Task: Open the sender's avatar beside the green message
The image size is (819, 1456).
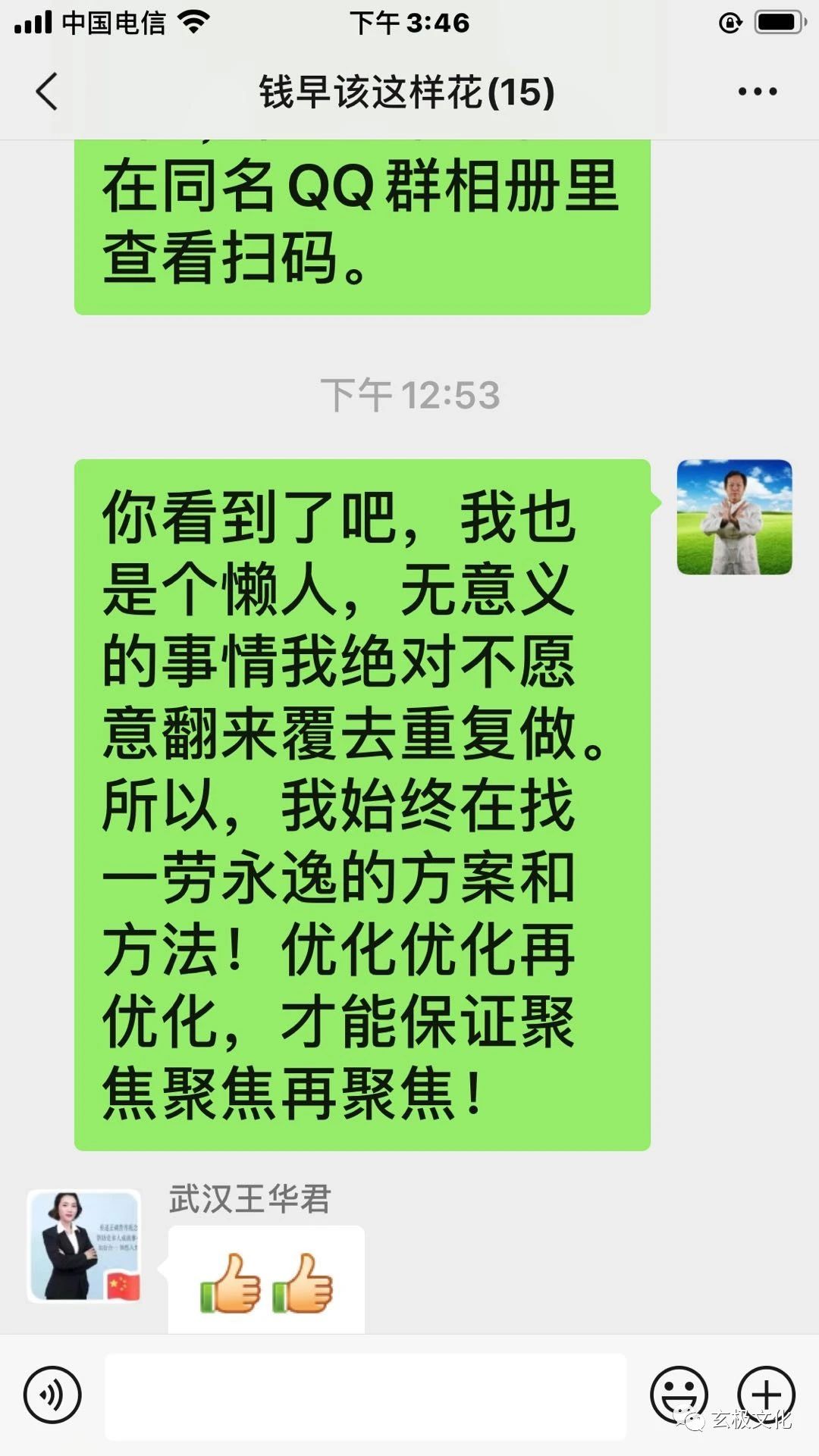Action: 733,517
